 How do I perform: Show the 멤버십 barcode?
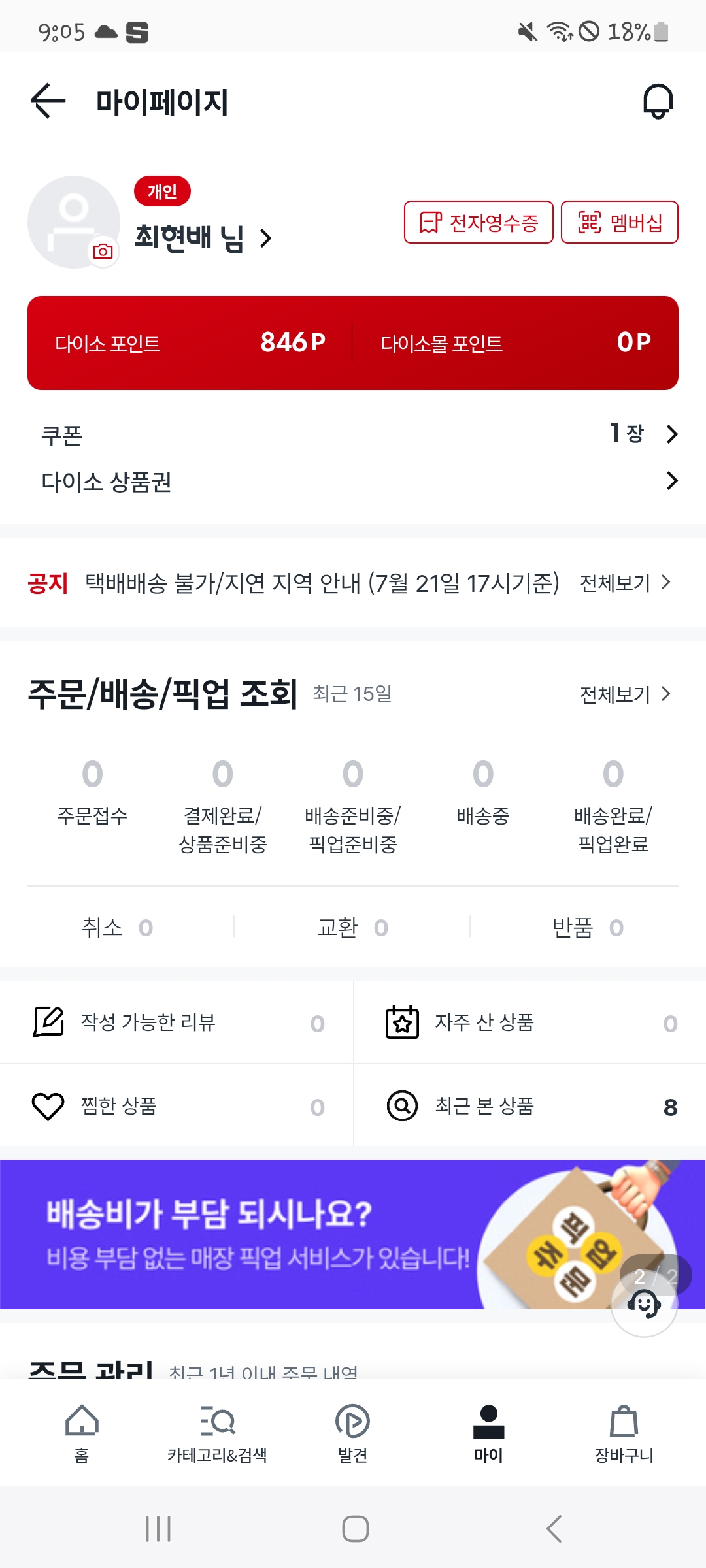619,222
